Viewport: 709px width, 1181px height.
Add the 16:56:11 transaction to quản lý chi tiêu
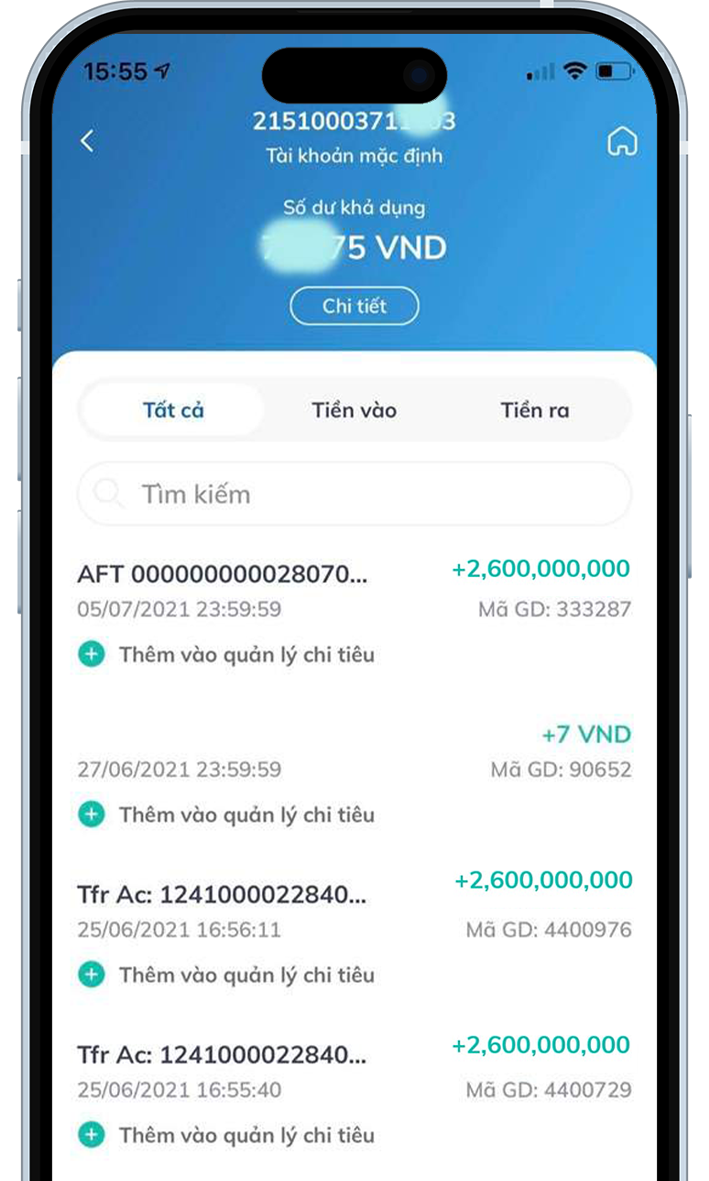click(x=226, y=975)
